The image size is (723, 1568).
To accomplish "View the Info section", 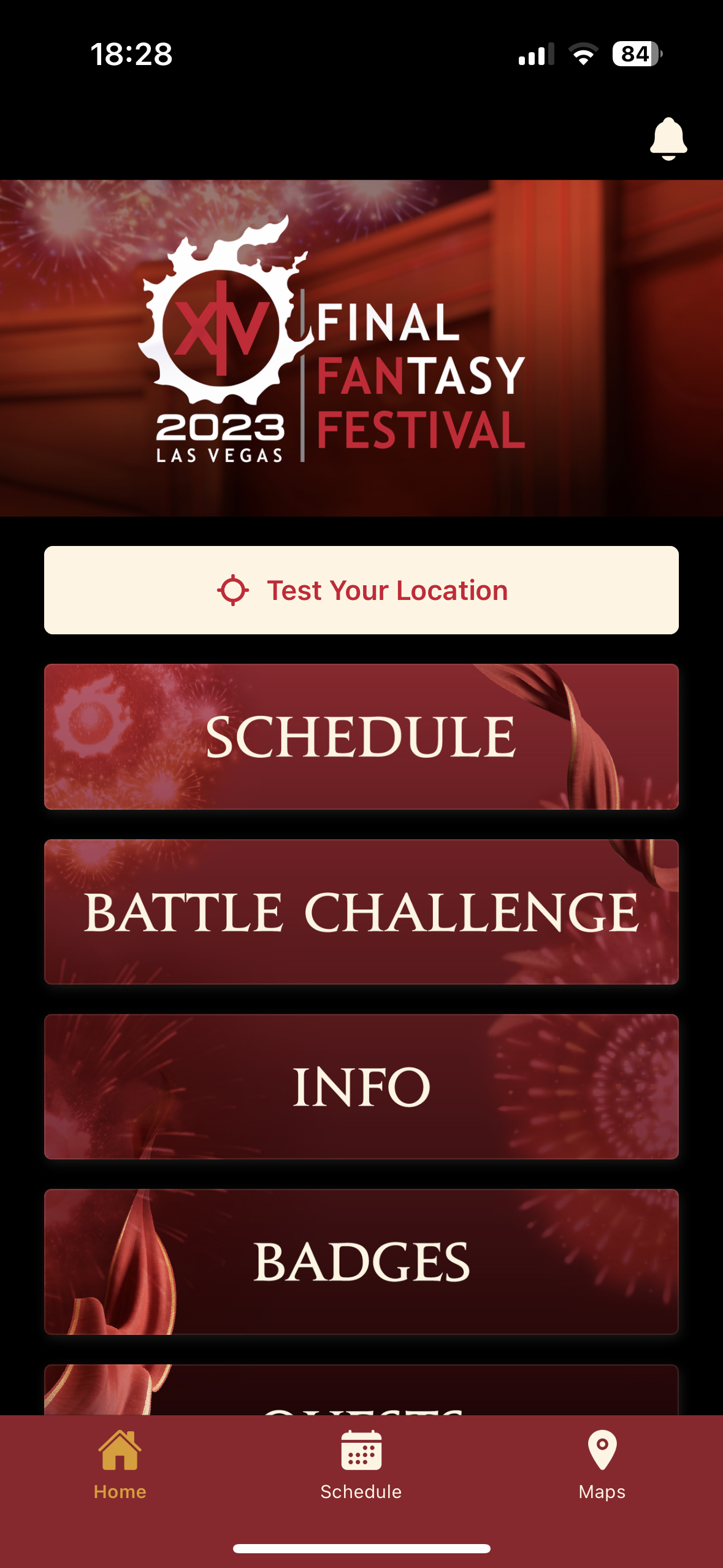I will click(x=361, y=1086).
